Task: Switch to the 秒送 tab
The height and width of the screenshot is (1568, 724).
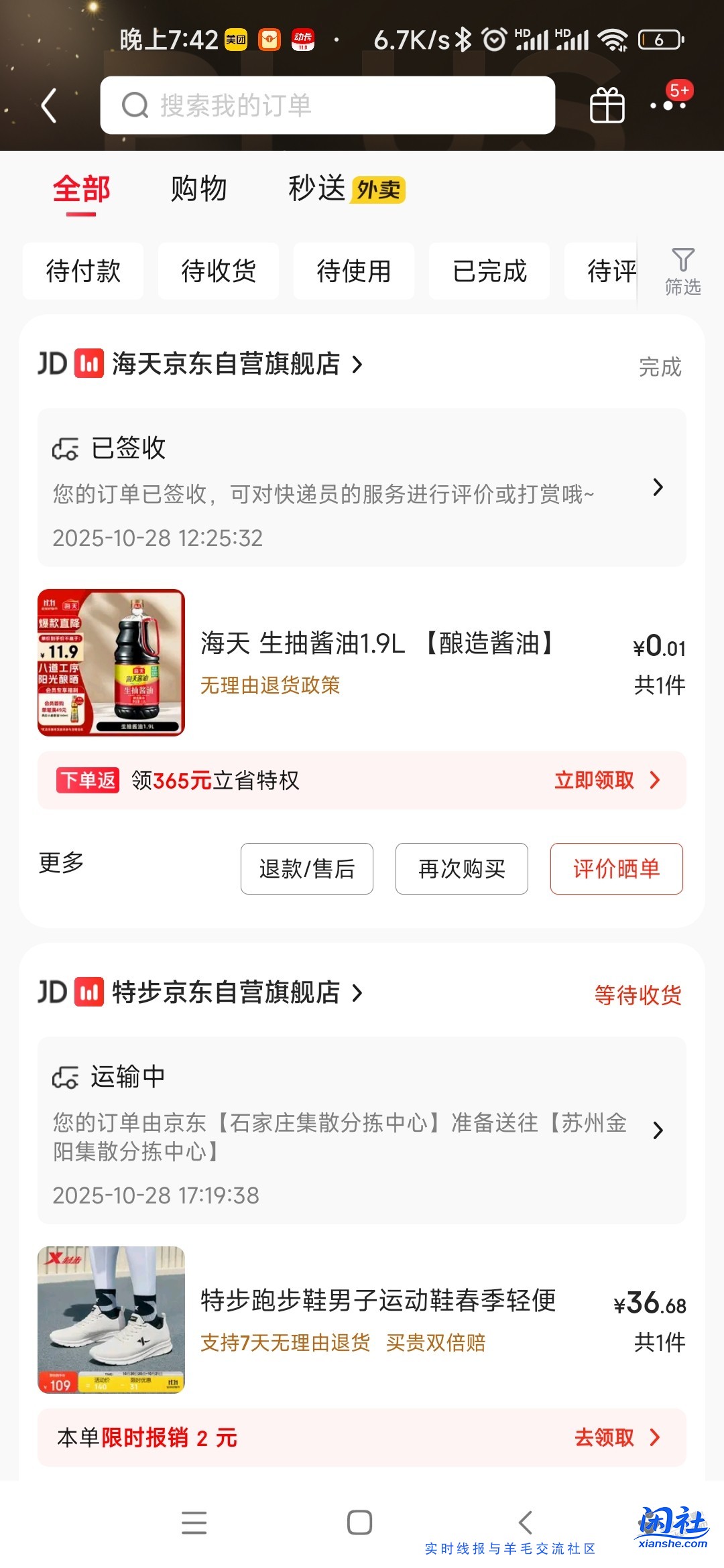Action: click(316, 190)
